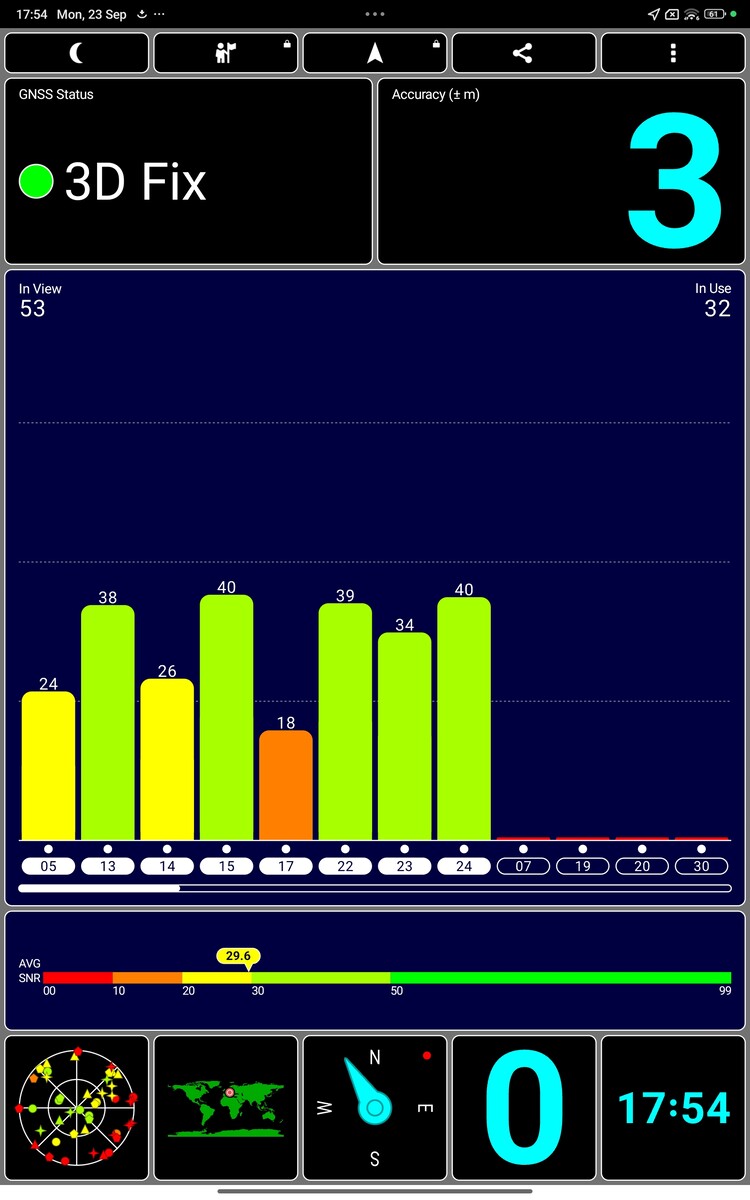Open the three-dot overflow menu

pos(673,53)
